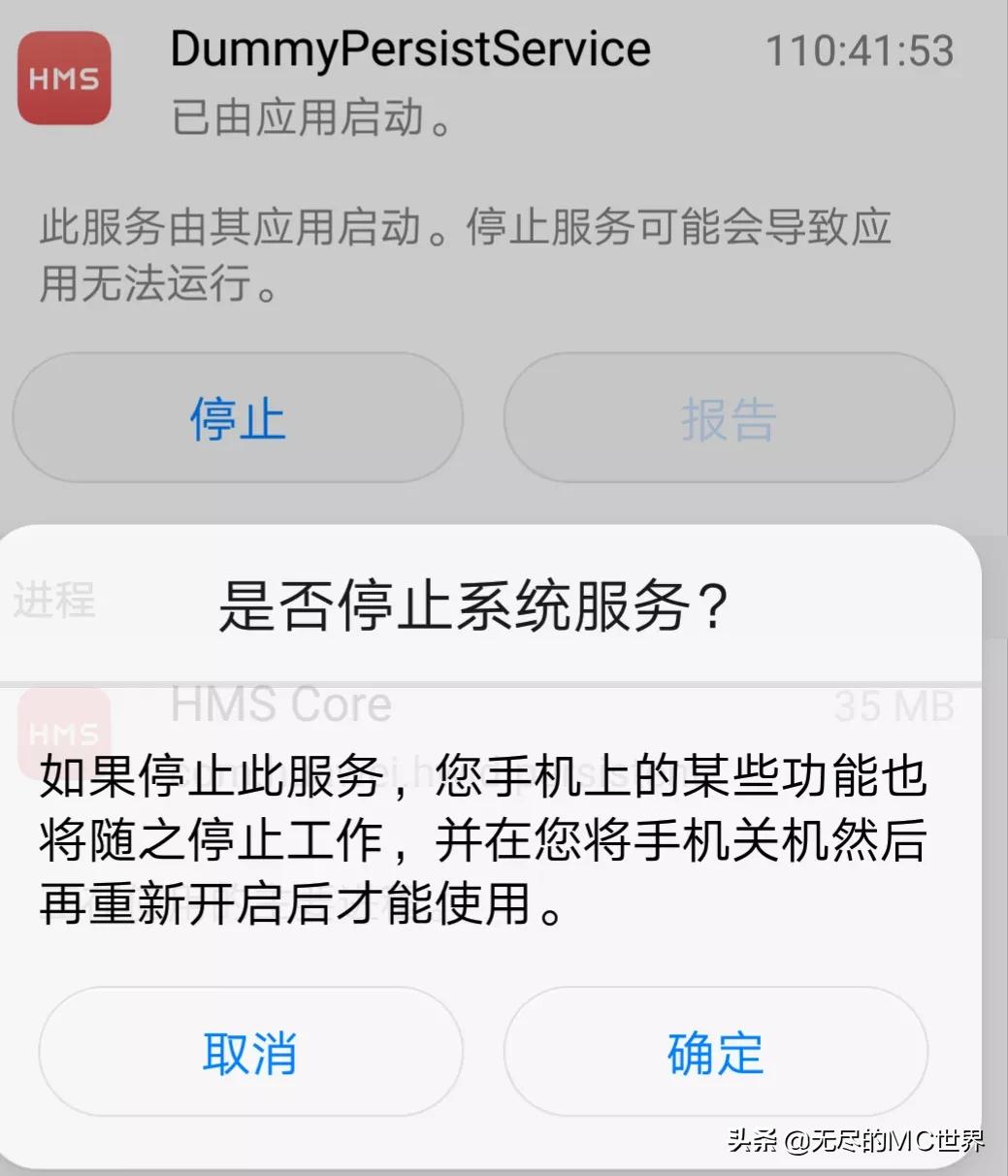Confirm stopping the service with 确定
The width and height of the screenshot is (1008, 1176).
[715, 1051]
